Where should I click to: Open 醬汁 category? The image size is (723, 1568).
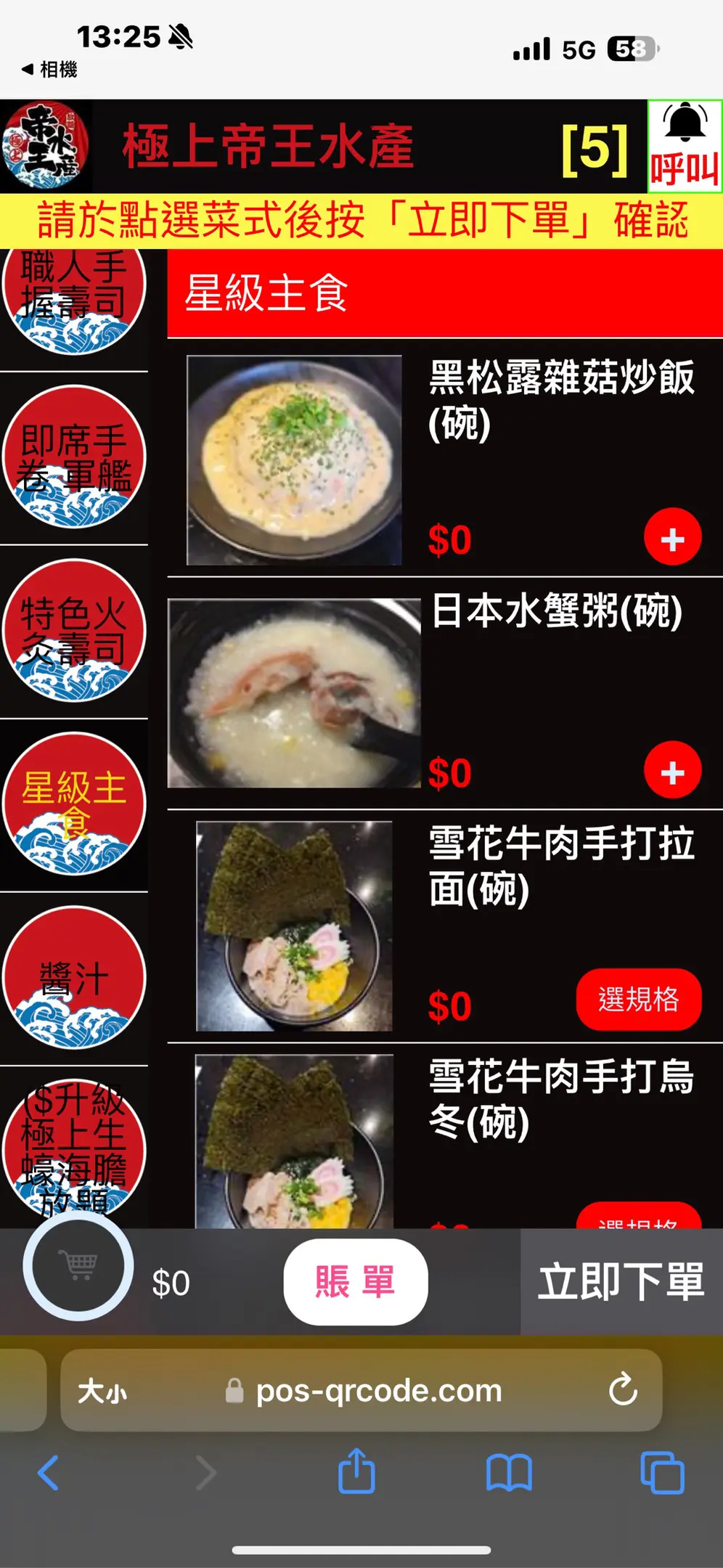[x=74, y=977]
